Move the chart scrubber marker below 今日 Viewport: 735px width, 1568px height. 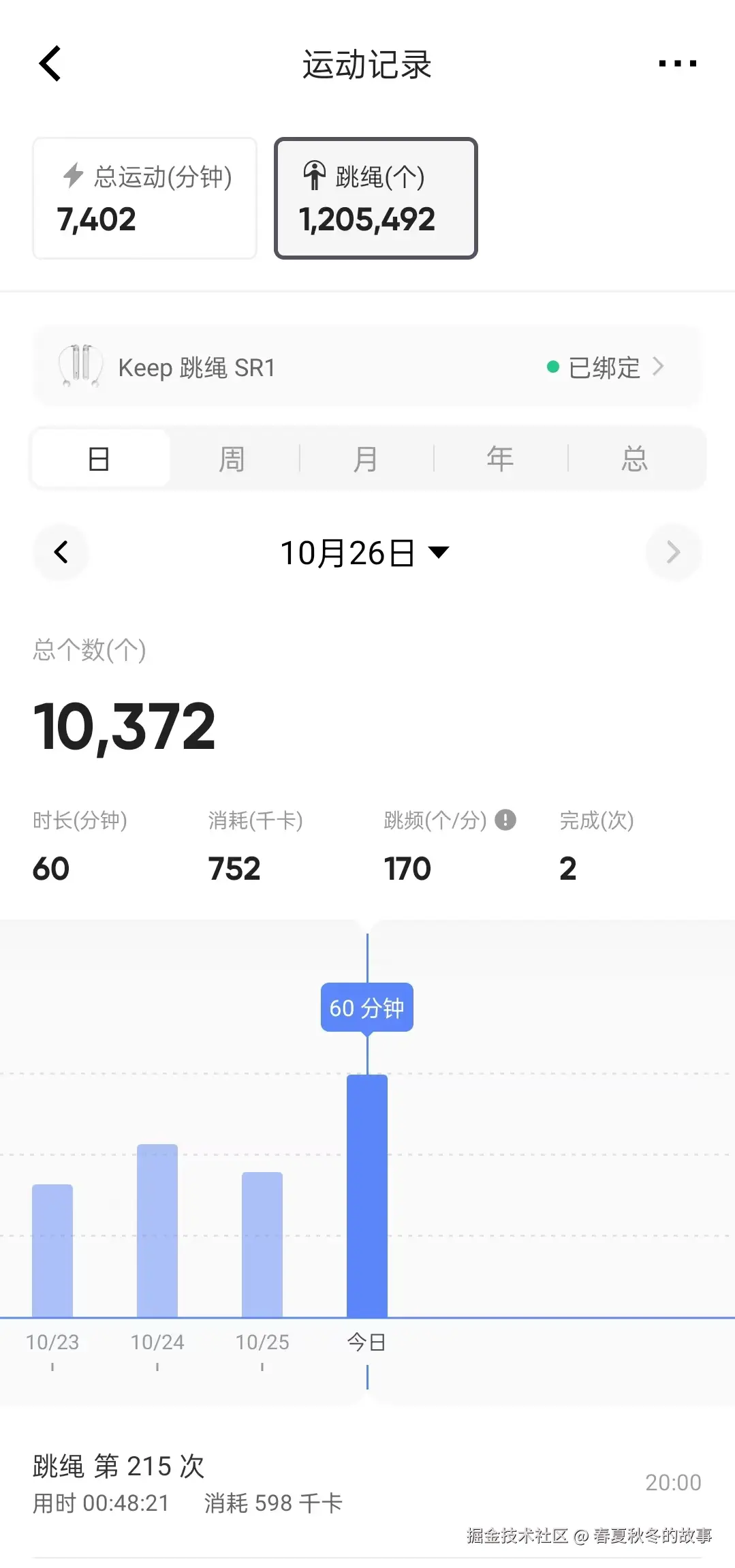366,1378
